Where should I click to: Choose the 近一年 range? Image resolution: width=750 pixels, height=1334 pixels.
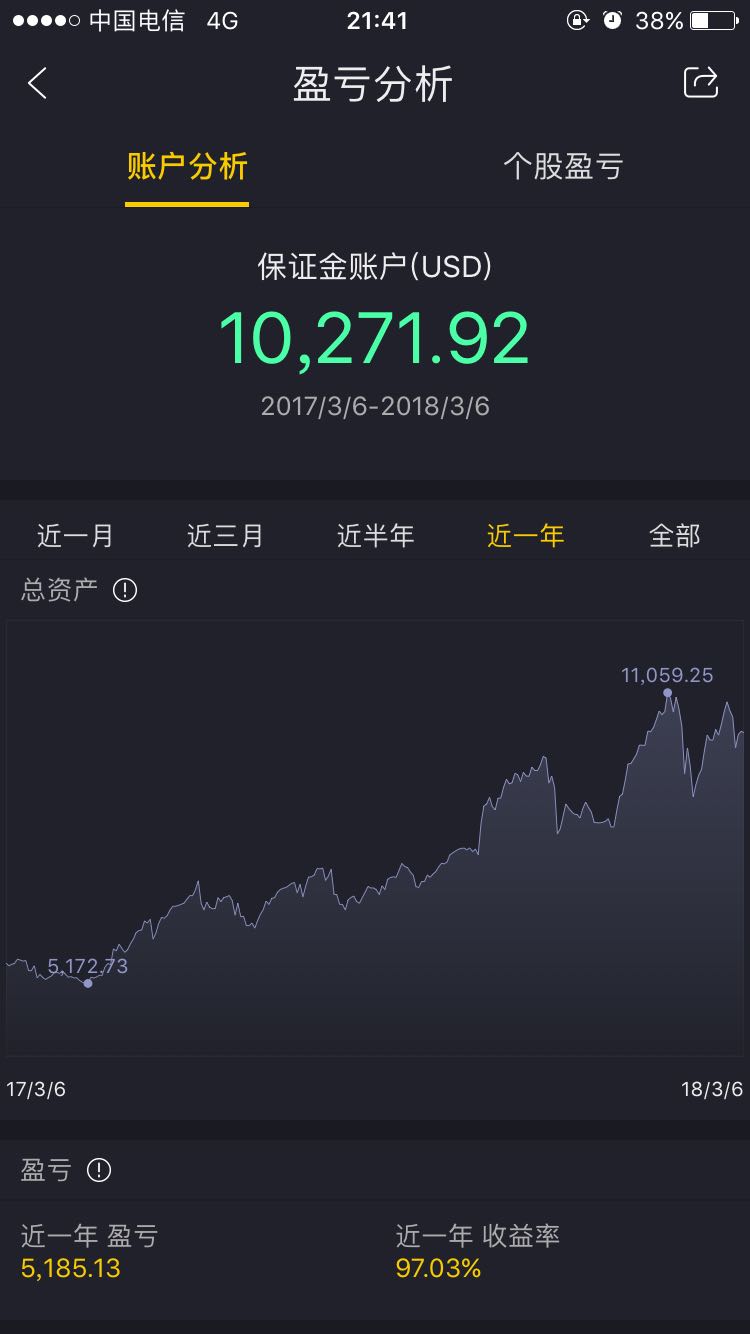pyautogui.click(x=525, y=536)
